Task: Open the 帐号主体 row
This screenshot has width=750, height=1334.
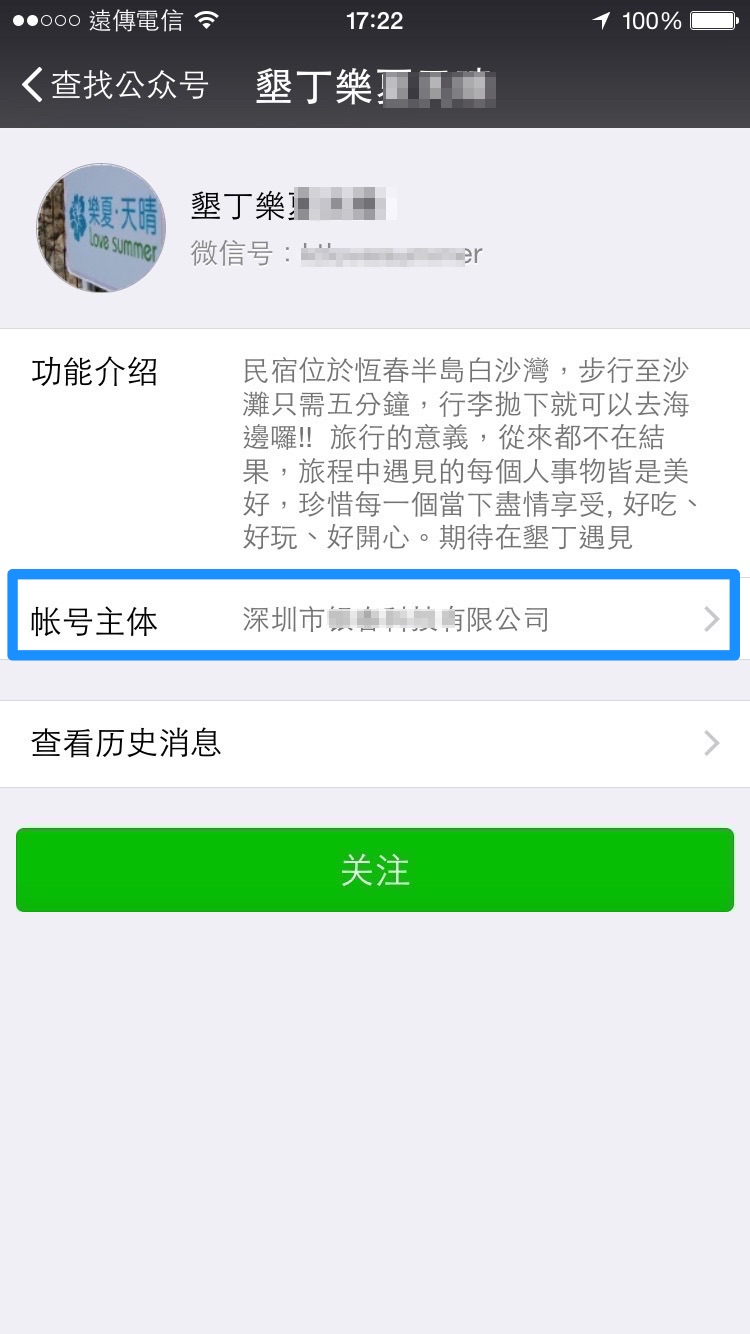Action: tap(374, 619)
